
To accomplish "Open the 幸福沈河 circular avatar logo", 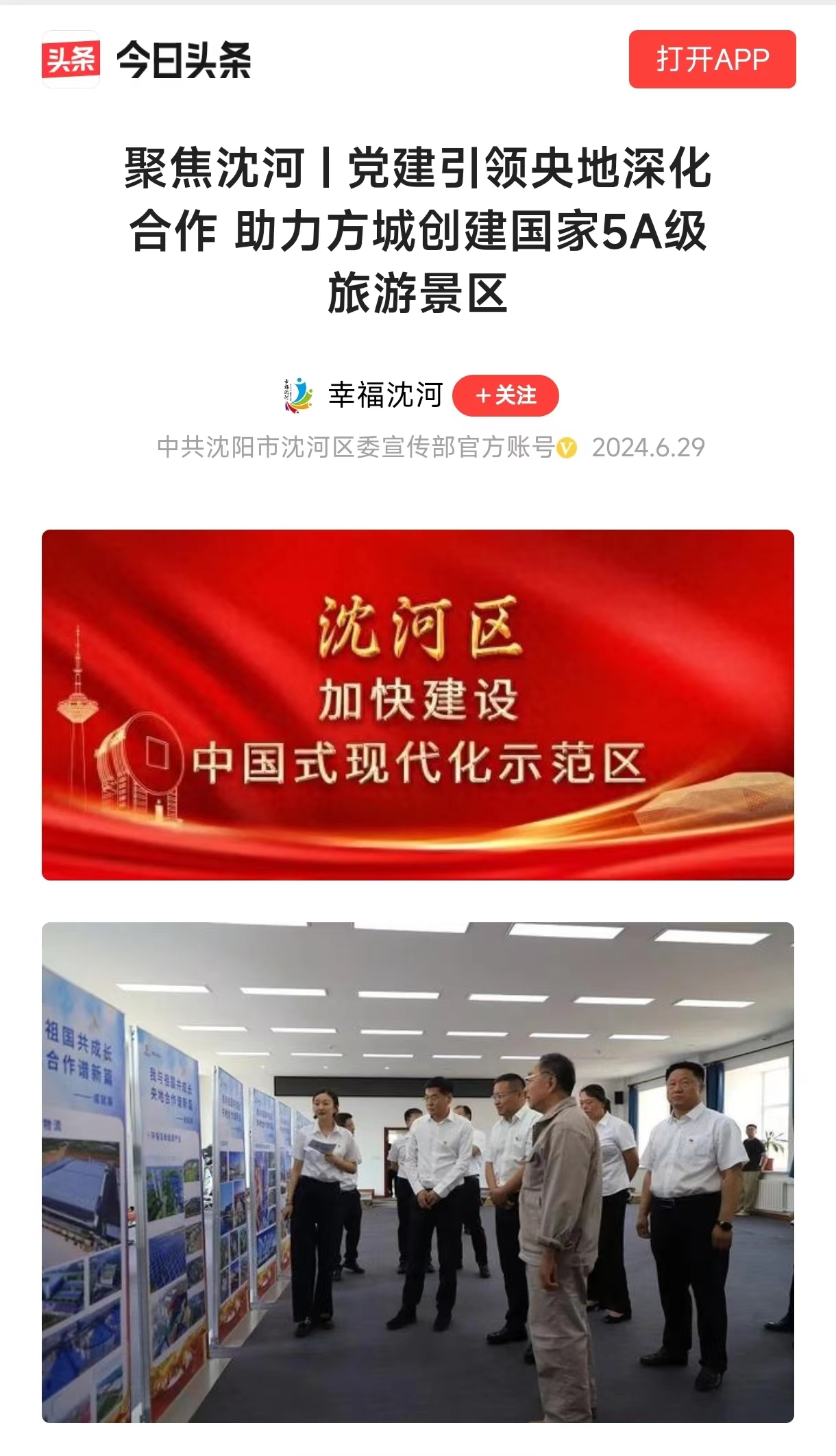I will 297,395.
